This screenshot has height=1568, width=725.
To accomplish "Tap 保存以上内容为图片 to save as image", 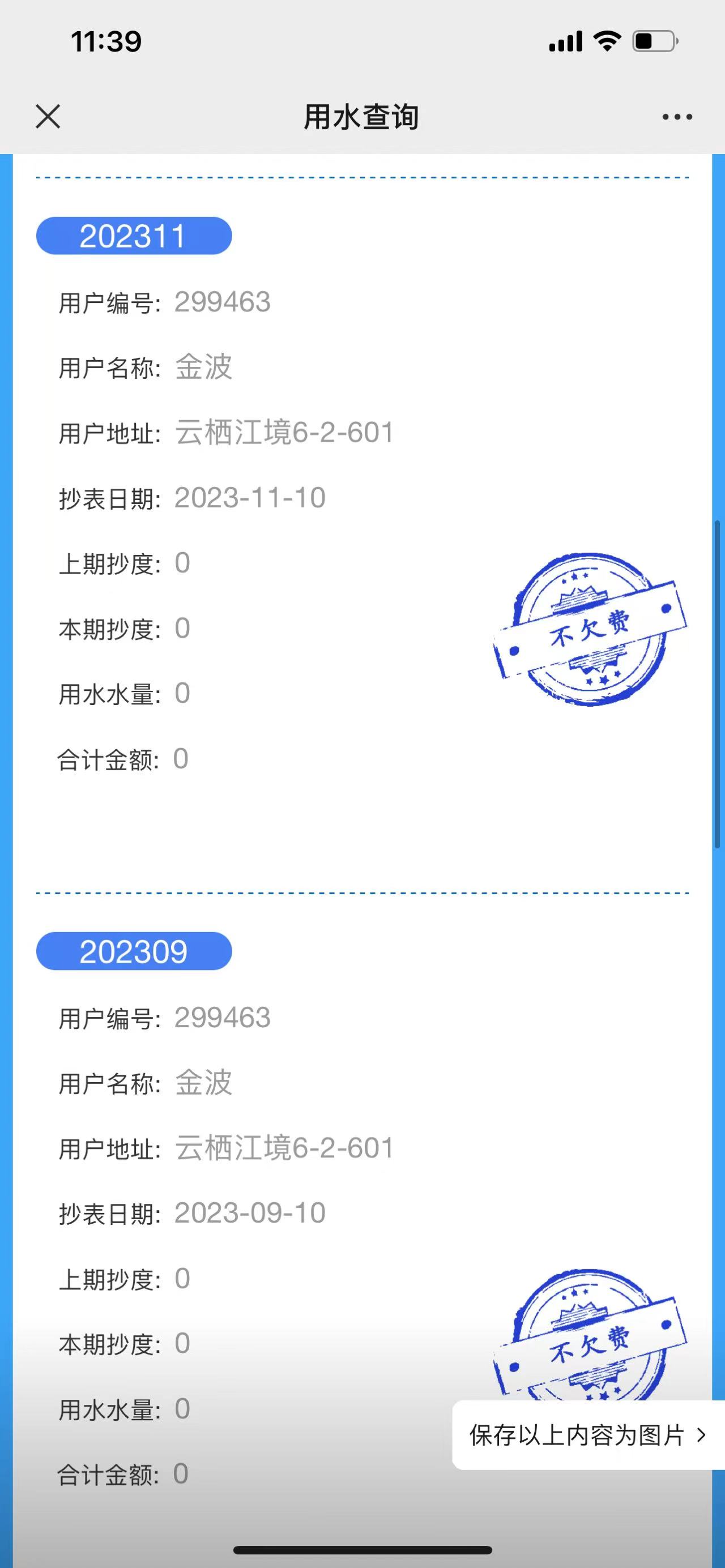I will point(587,1435).
